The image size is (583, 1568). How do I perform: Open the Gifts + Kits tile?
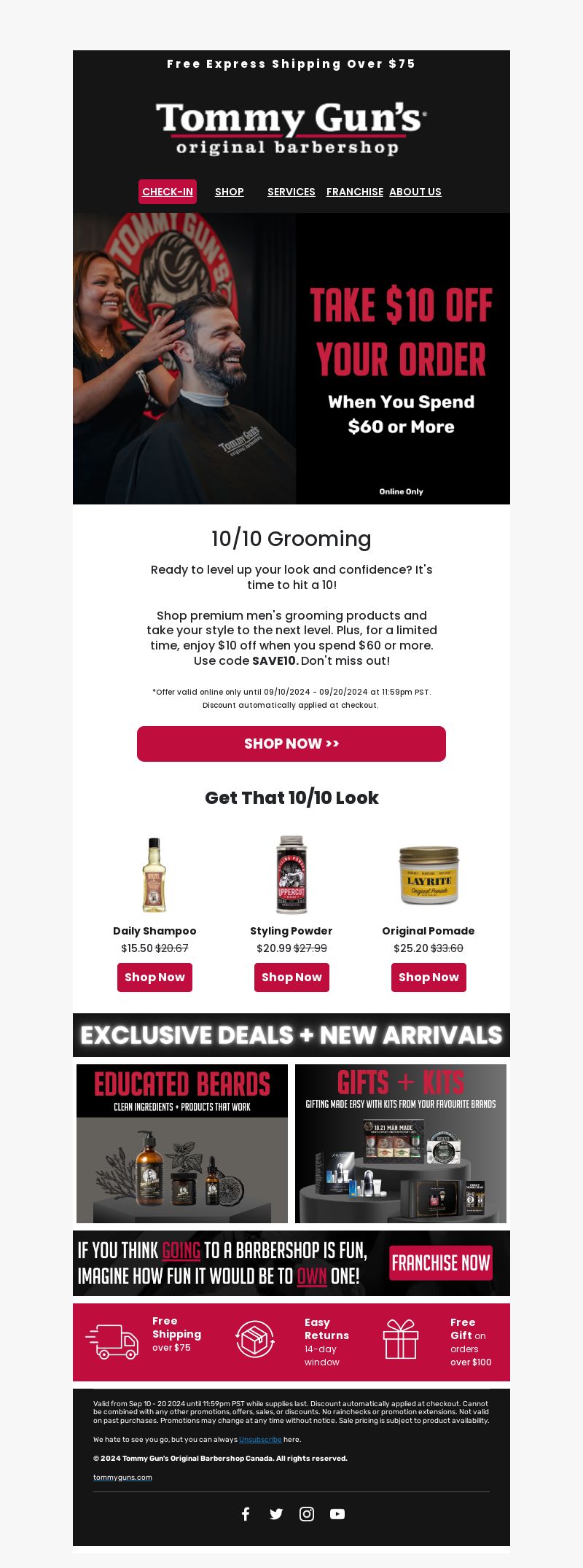tap(401, 1144)
